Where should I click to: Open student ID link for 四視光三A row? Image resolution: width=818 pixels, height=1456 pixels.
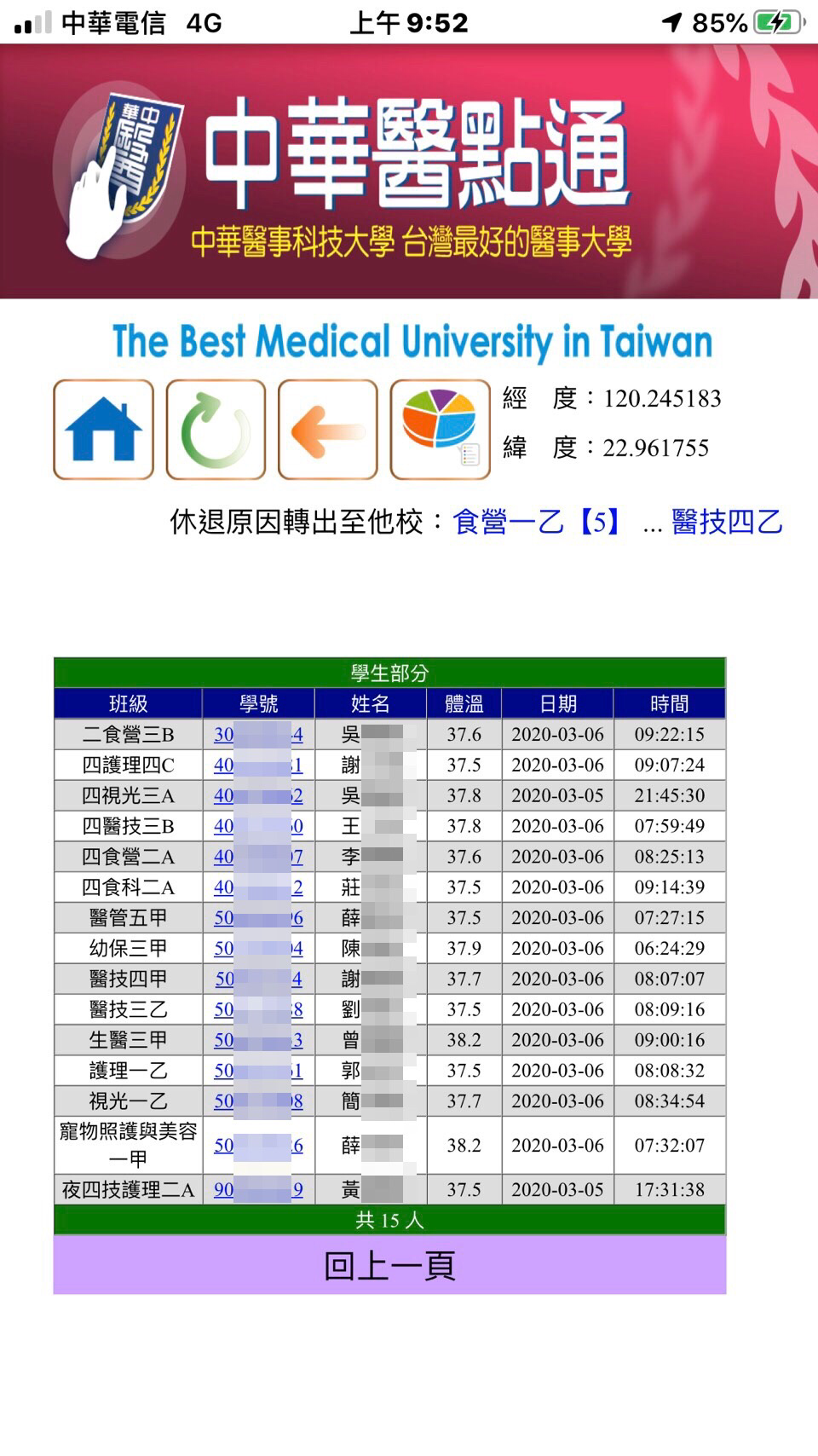tap(258, 795)
